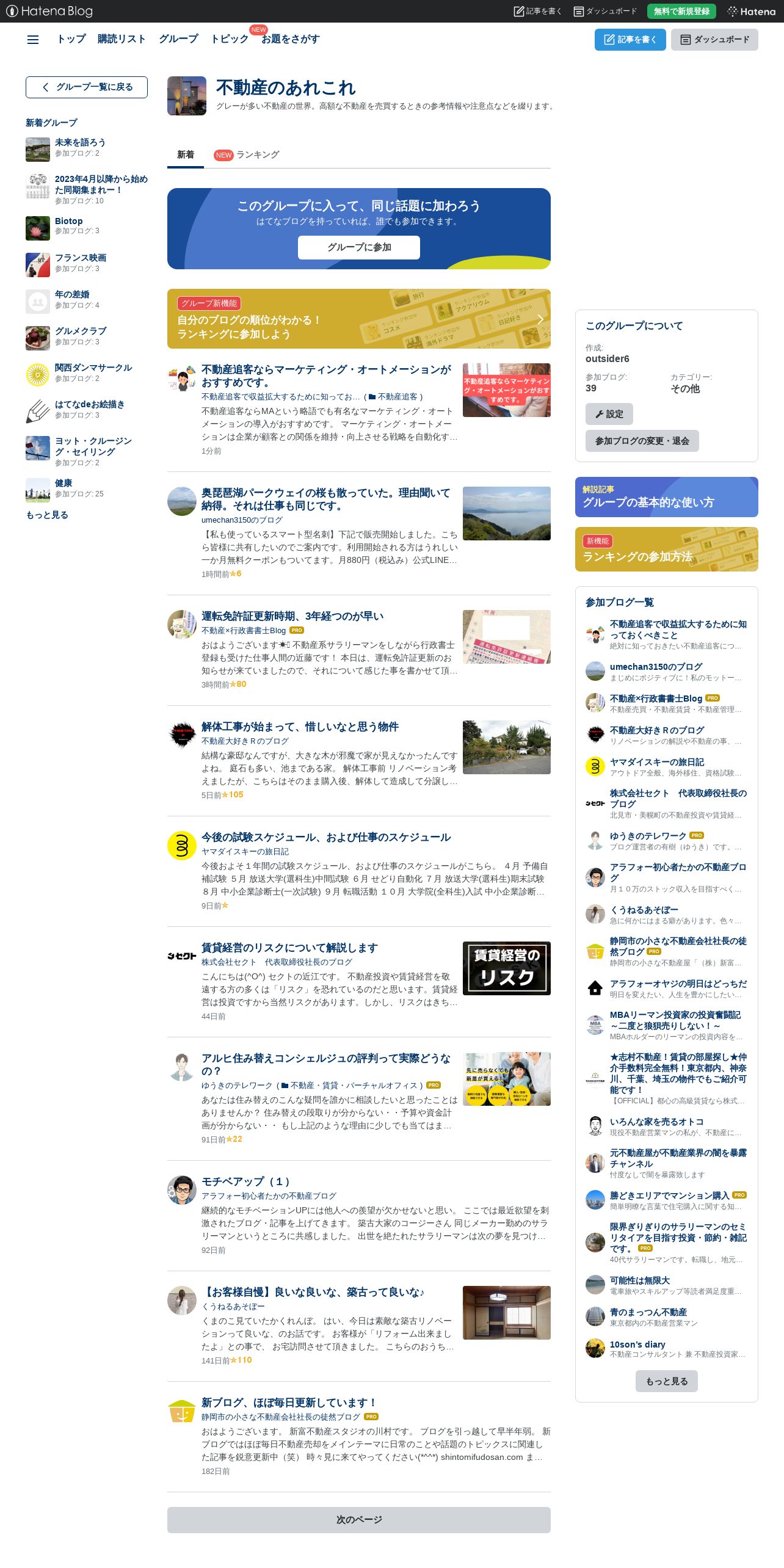The image size is (784, 1568).
Task: Open the ランキングに参加しよう banner
Action: coord(359,319)
